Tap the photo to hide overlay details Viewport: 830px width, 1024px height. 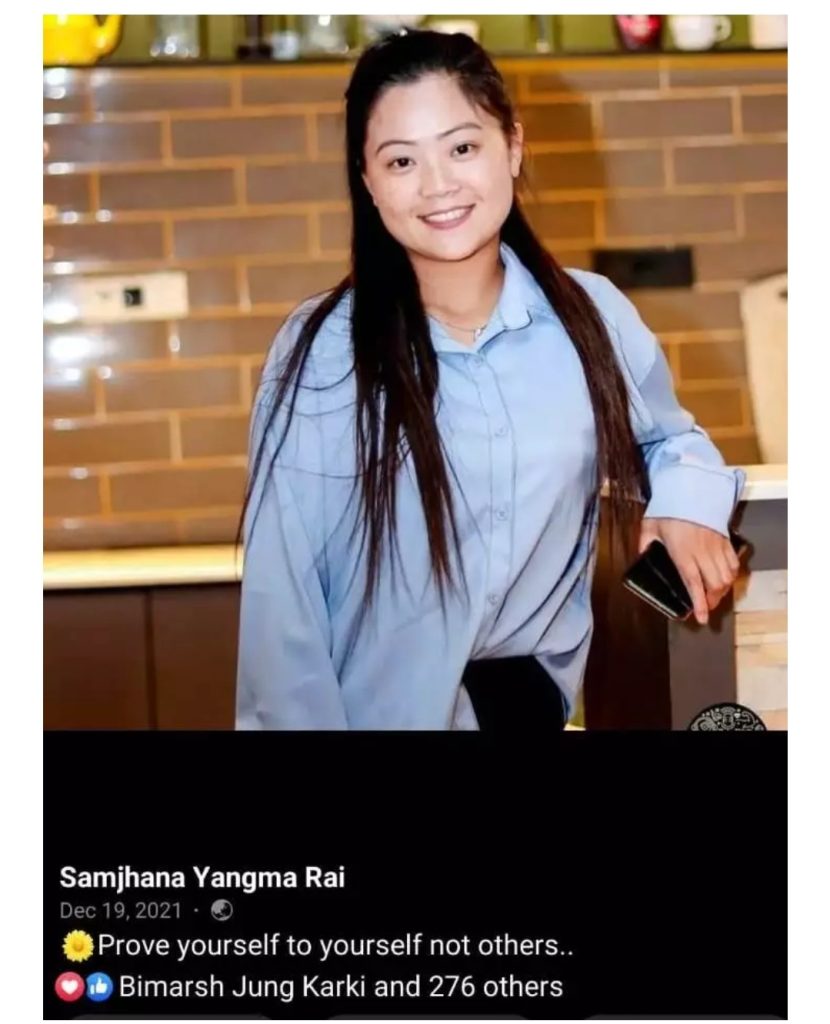coord(414,400)
